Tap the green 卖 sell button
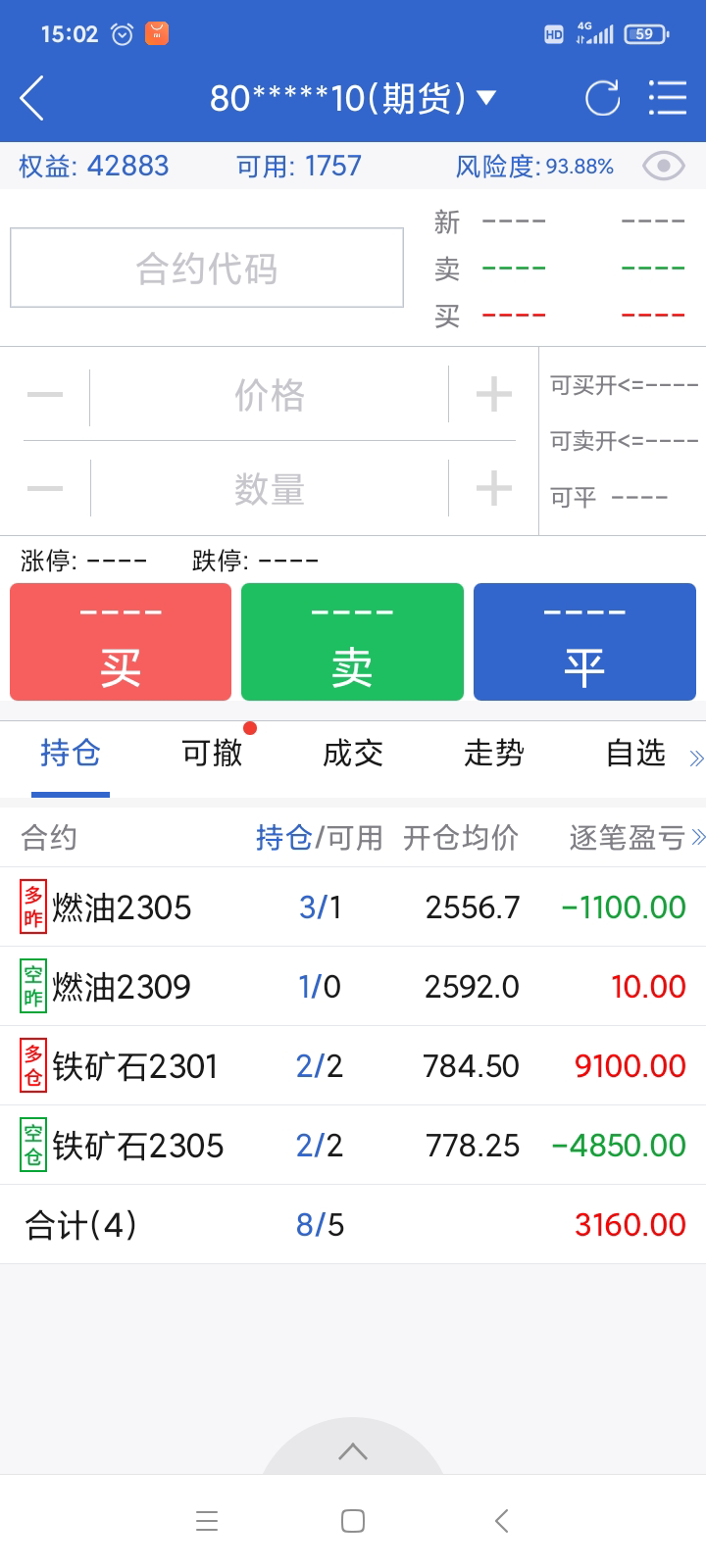This screenshot has height=1568, width=706. (x=352, y=642)
